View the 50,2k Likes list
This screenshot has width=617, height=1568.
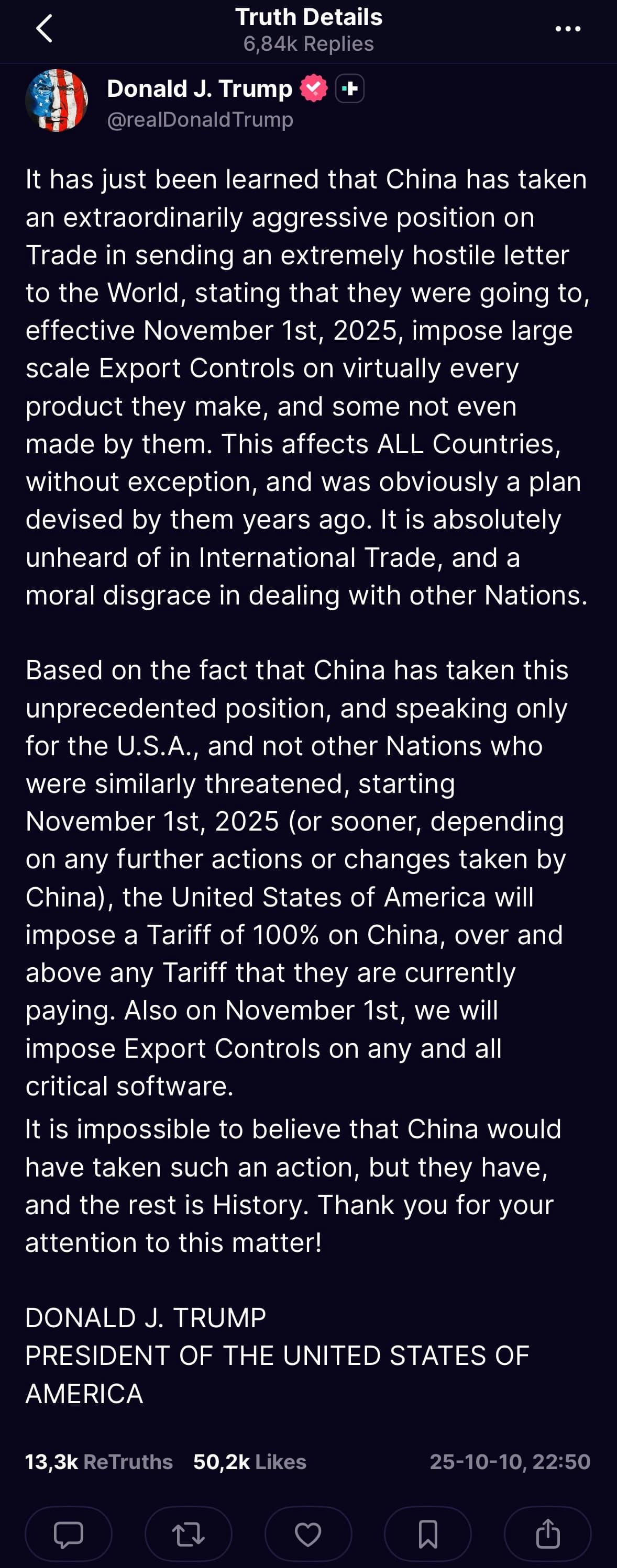click(x=249, y=1461)
